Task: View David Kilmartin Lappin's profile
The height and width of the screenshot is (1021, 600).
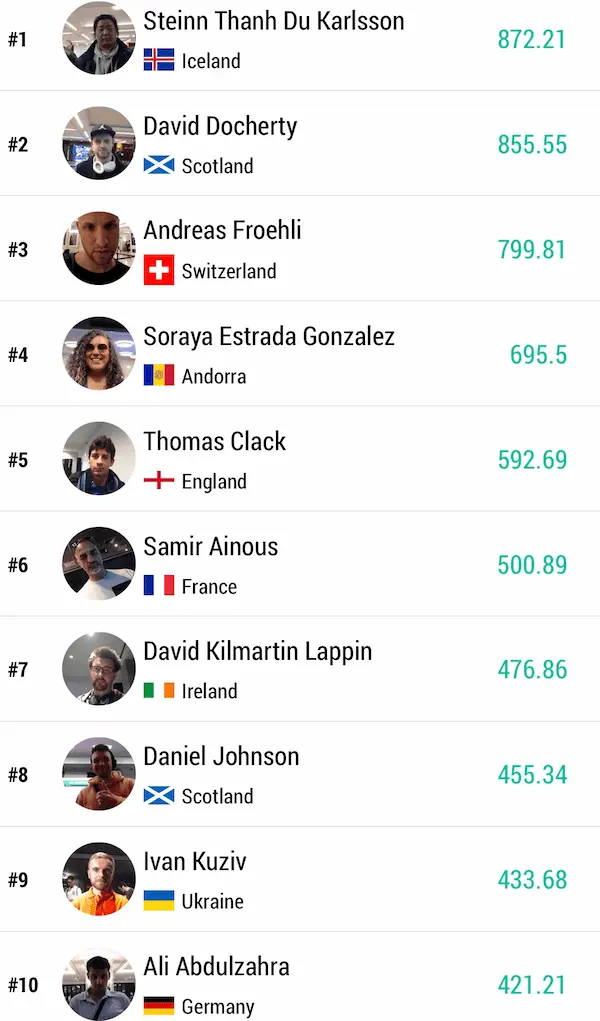Action: (x=257, y=652)
